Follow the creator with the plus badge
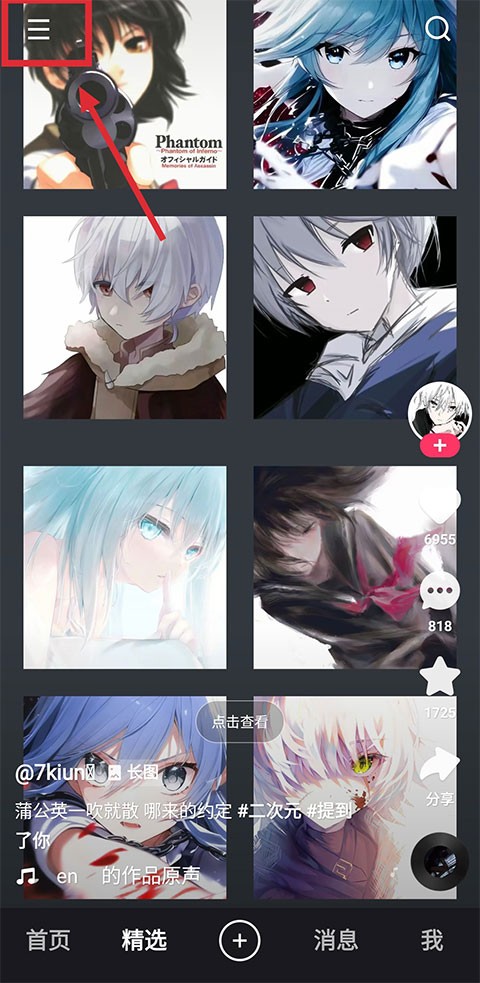 pyautogui.click(x=440, y=446)
